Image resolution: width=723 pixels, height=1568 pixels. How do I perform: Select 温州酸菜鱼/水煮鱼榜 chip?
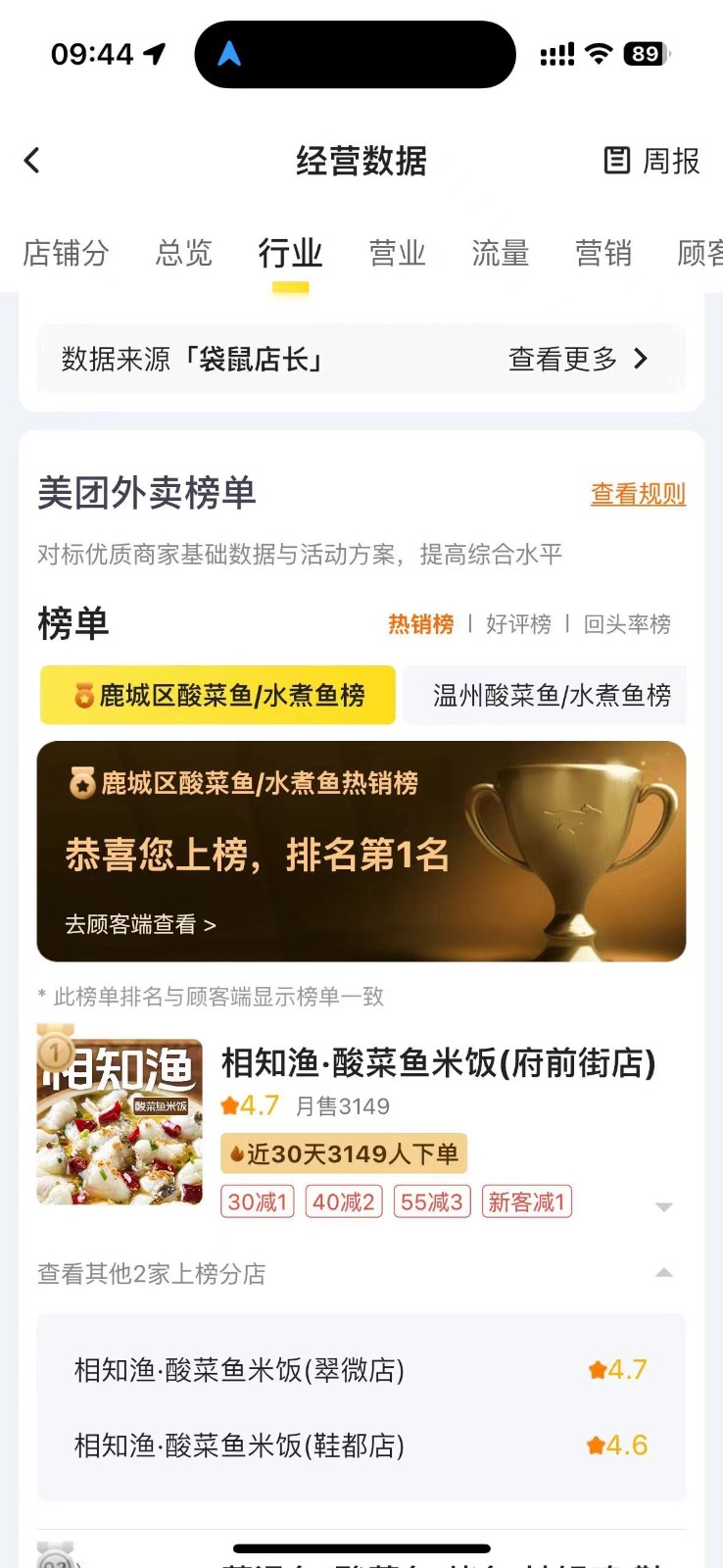pyautogui.click(x=552, y=696)
